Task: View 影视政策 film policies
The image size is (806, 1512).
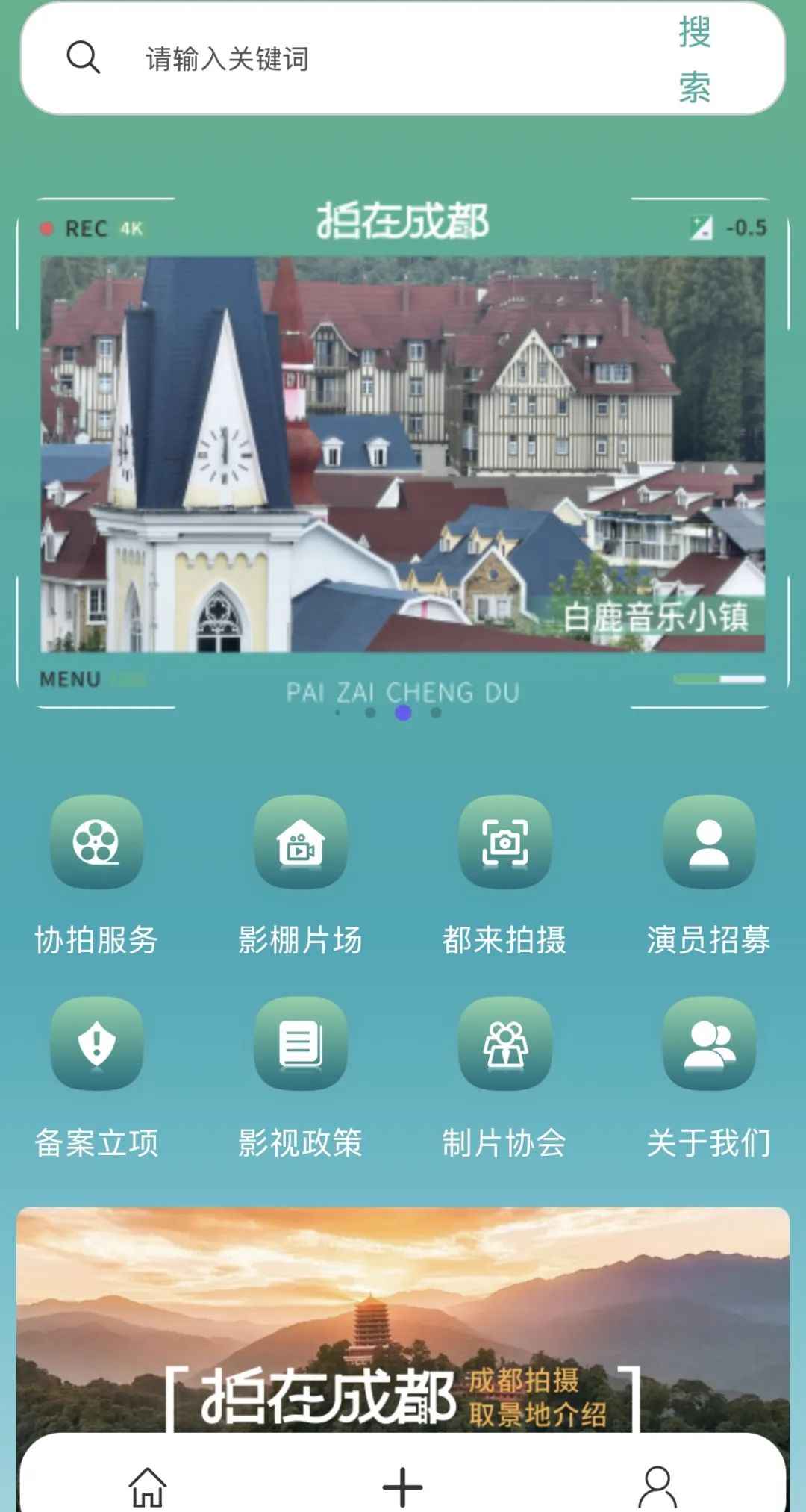Action: [x=301, y=1044]
